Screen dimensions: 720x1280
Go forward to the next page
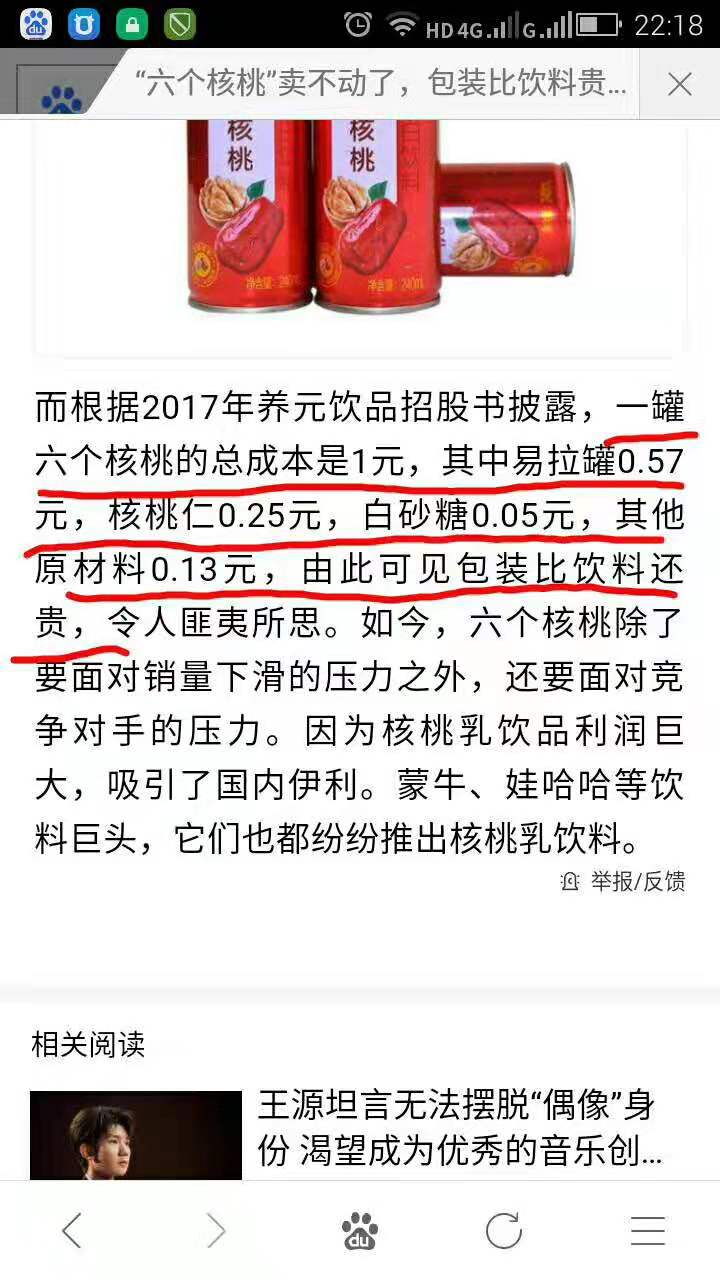click(x=216, y=1231)
